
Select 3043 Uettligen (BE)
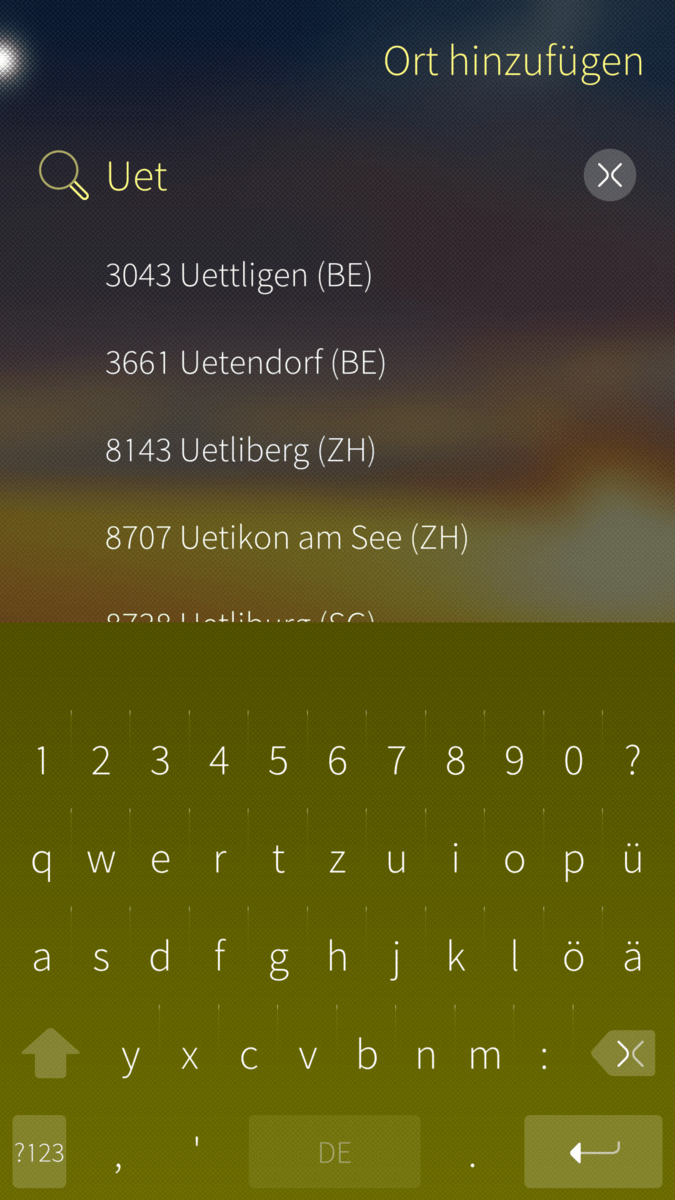click(x=238, y=275)
